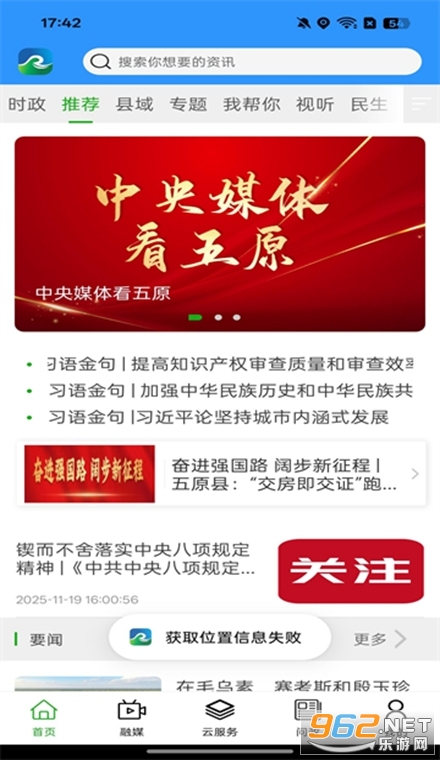
Task: Open the 中央八项规定精神 article
Action: coord(220,571)
